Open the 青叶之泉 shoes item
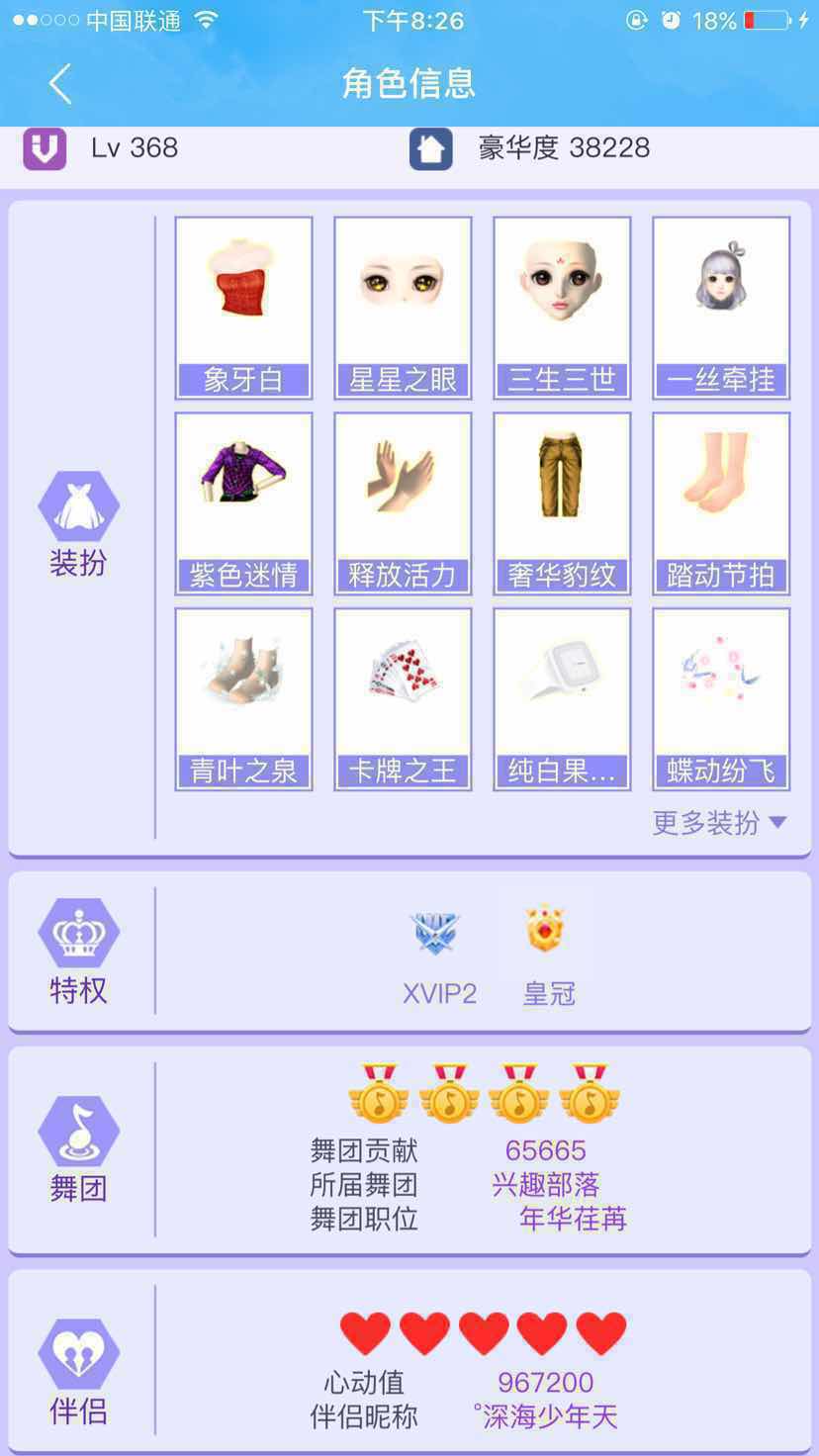The width and height of the screenshot is (819, 1456). pos(243,699)
